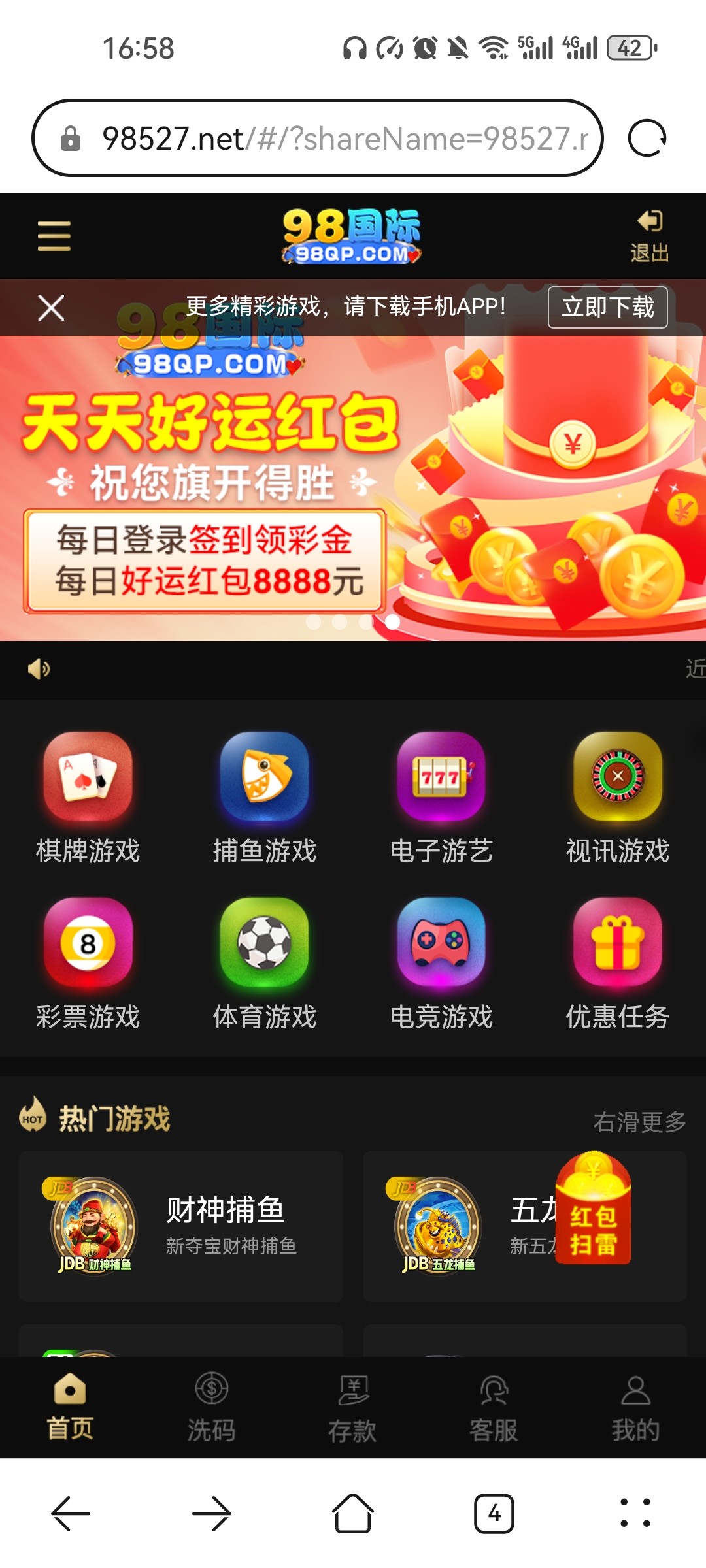Open 彩票游戏 category

[x=88, y=964]
